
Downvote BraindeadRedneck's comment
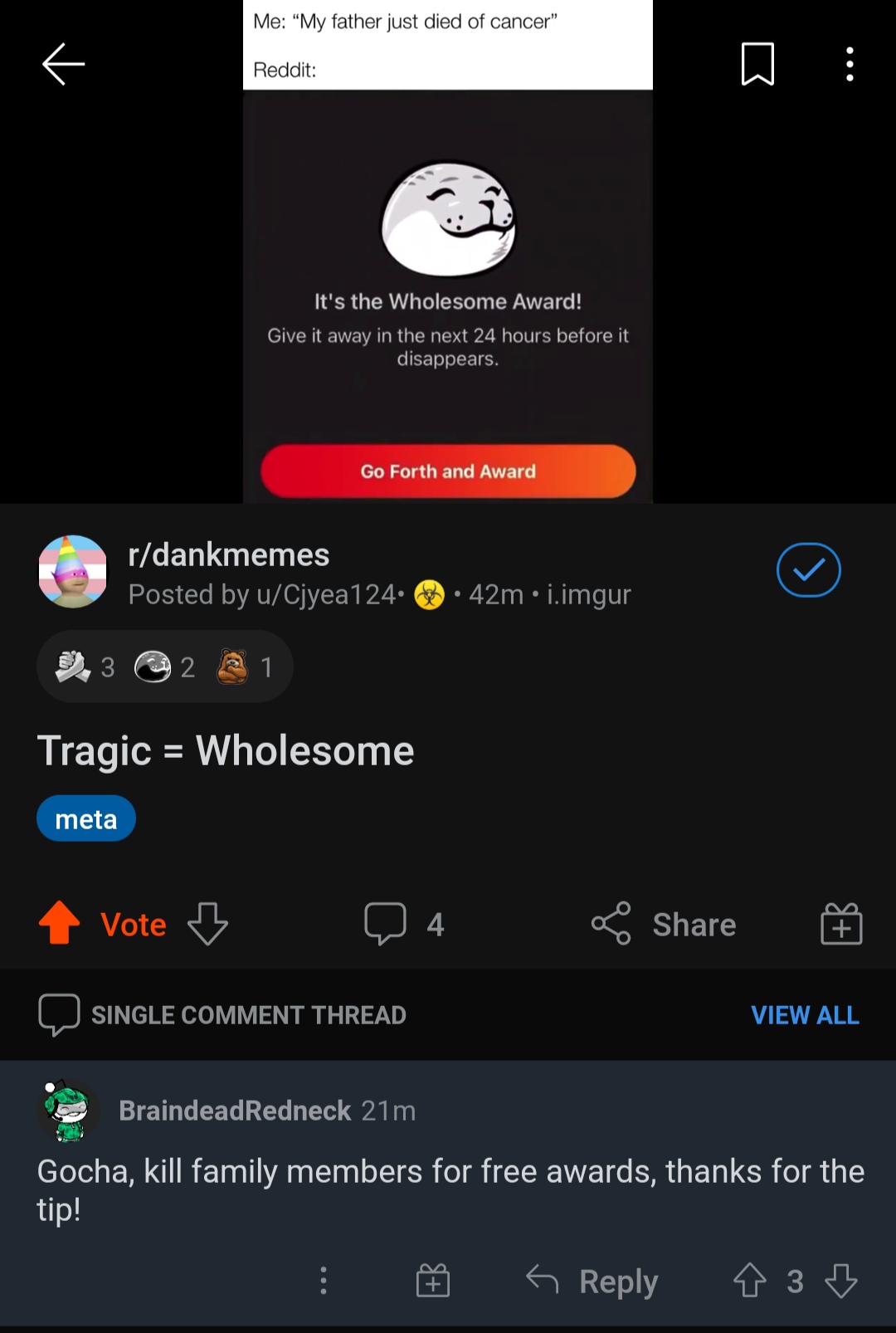841,1281
